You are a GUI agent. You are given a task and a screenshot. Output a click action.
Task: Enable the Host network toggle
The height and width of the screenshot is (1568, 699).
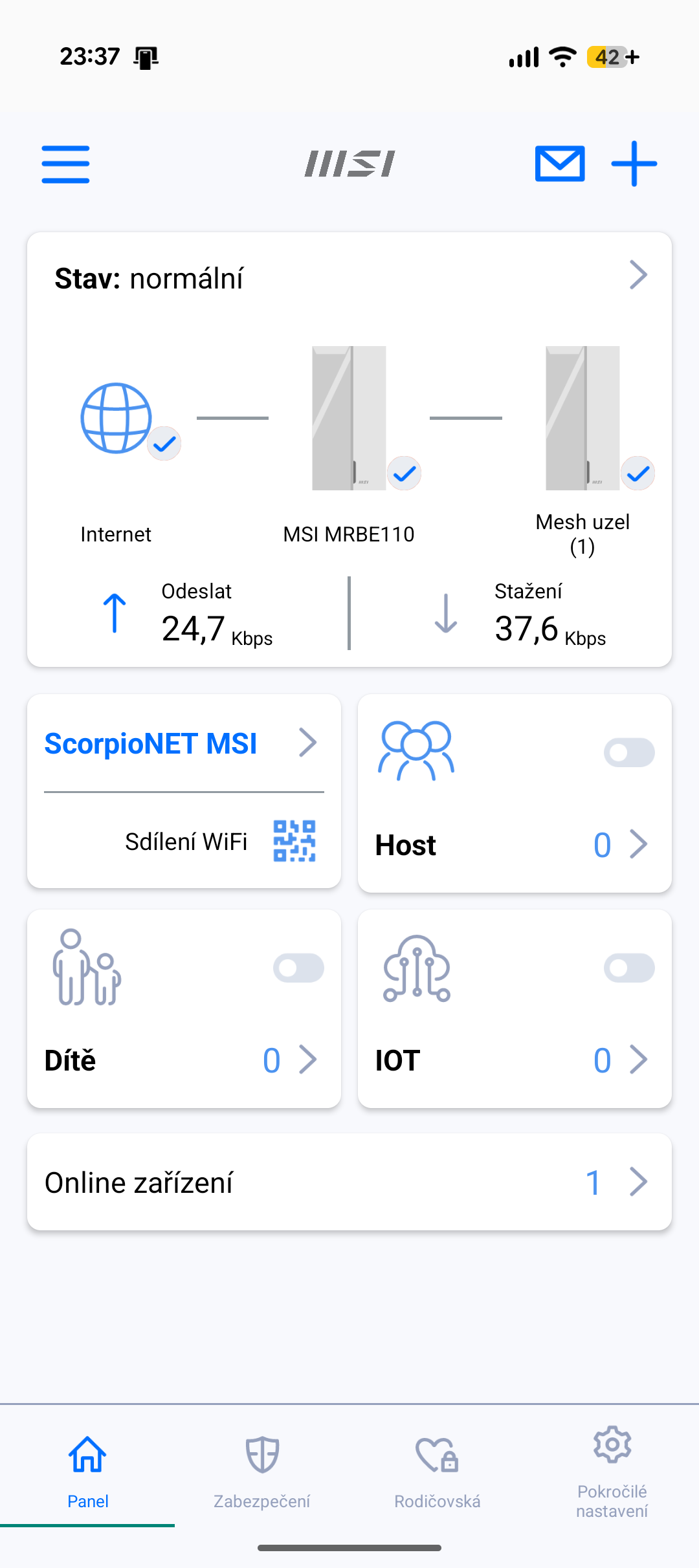(x=628, y=753)
